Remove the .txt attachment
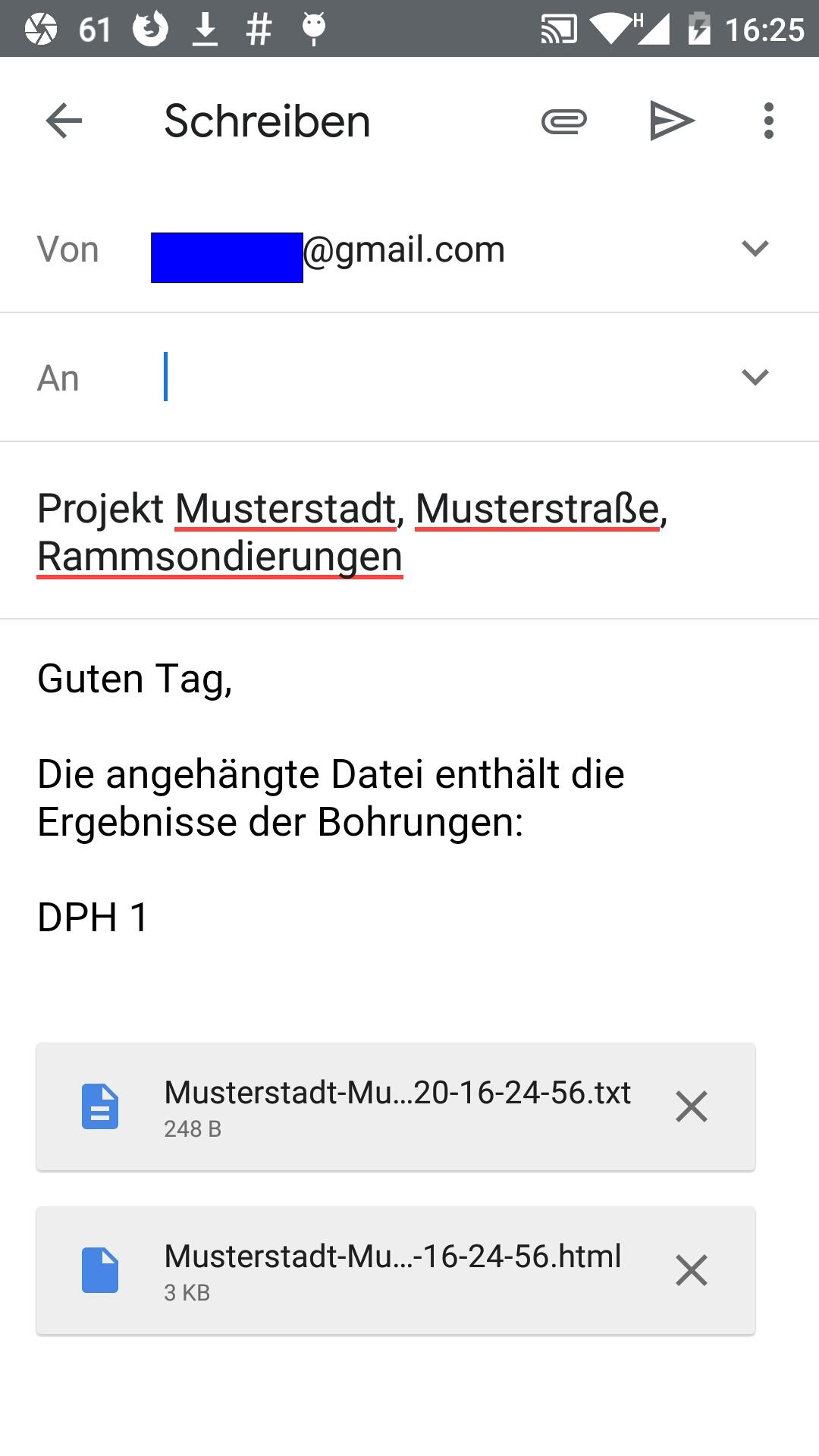Screen dimensions: 819x1456 tap(692, 1107)
